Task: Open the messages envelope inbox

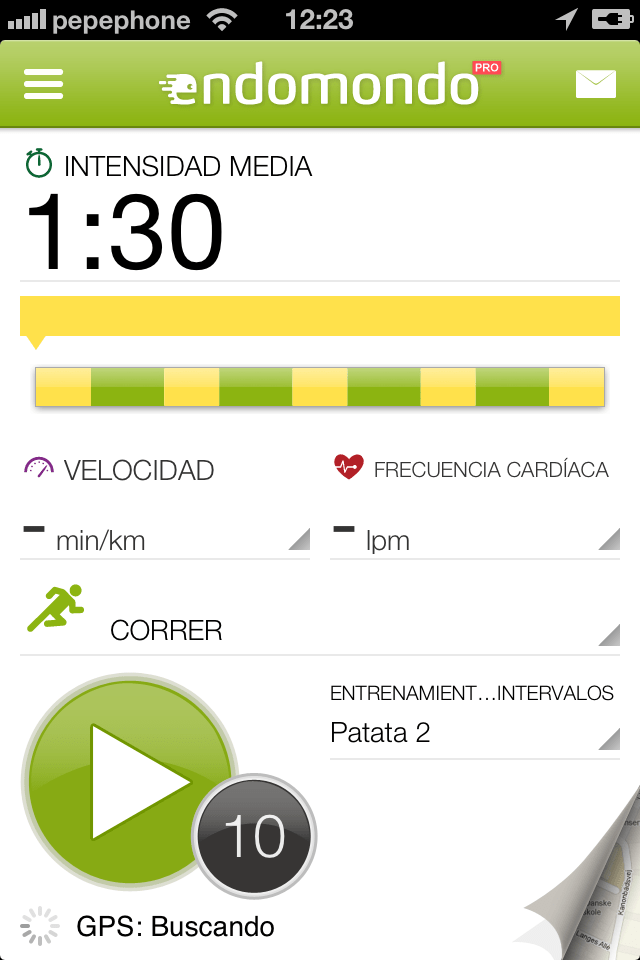Action: pyautogui.click(x=596, y=85)
